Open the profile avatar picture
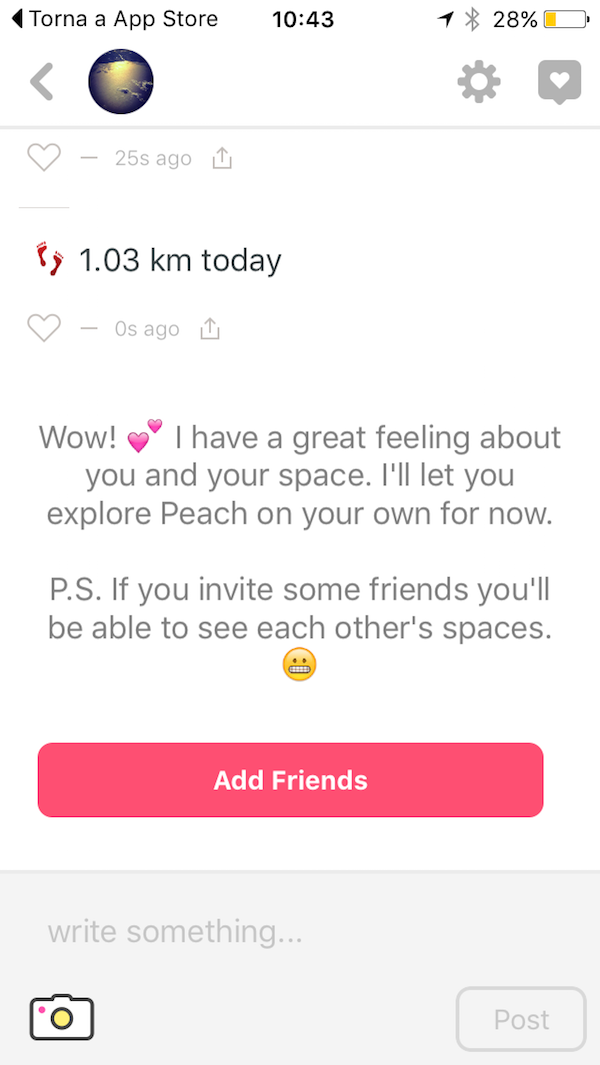Screen dimensions: 600x1065 [121, 82]
